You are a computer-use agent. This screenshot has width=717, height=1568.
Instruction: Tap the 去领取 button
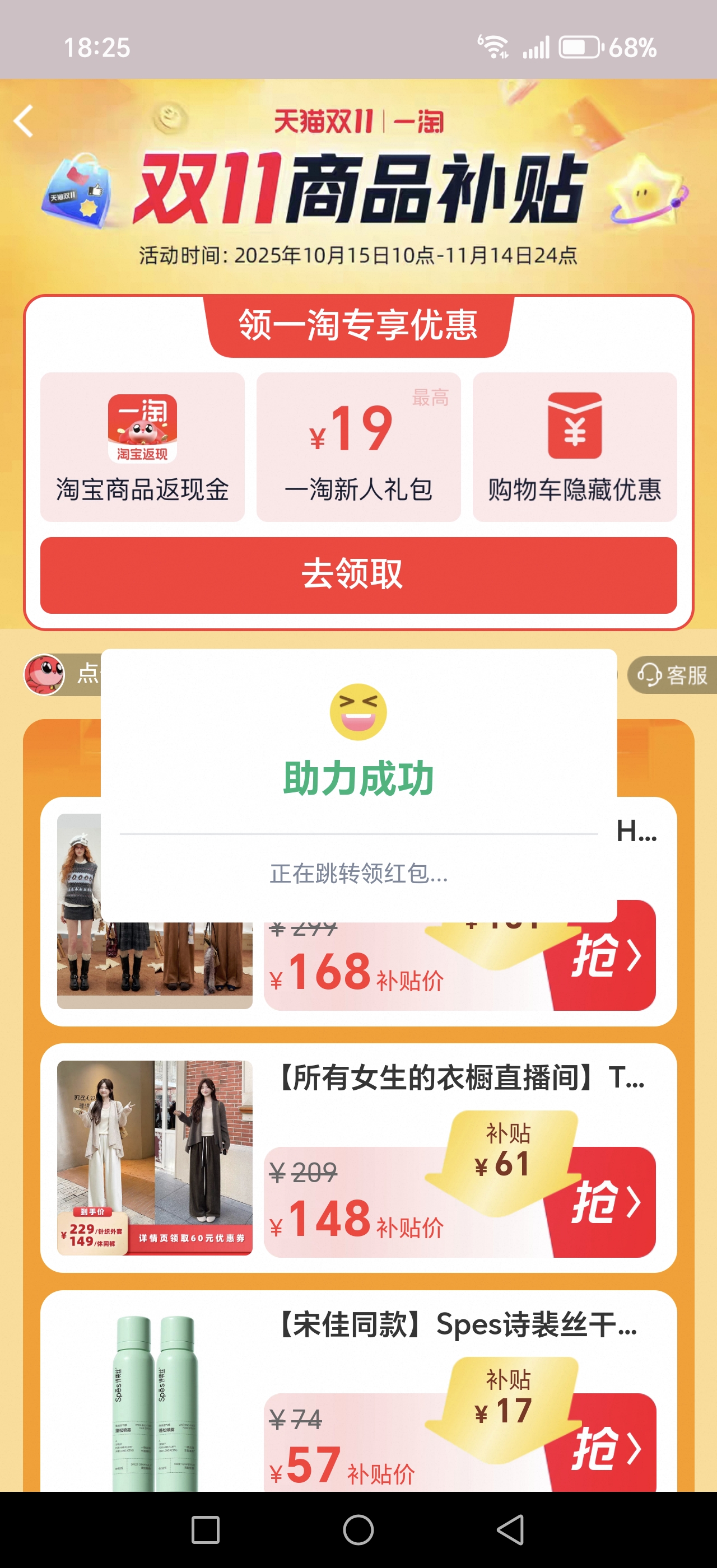358,575
